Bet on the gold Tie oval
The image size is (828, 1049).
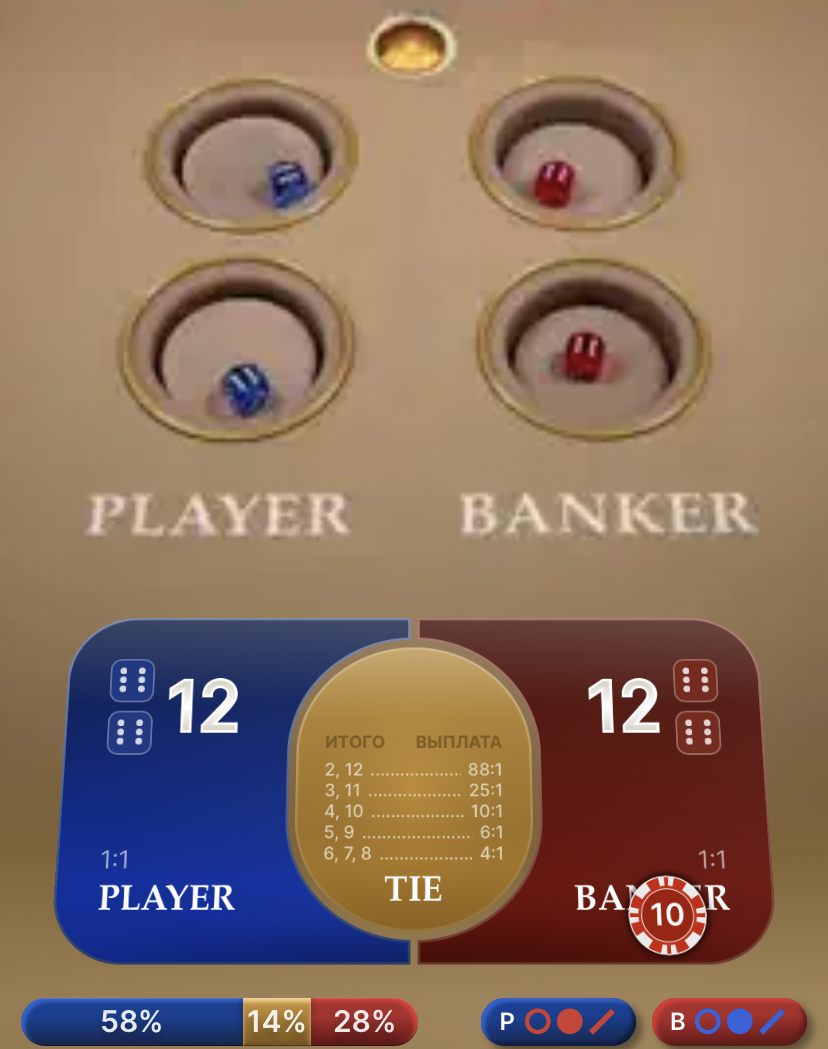413,800
